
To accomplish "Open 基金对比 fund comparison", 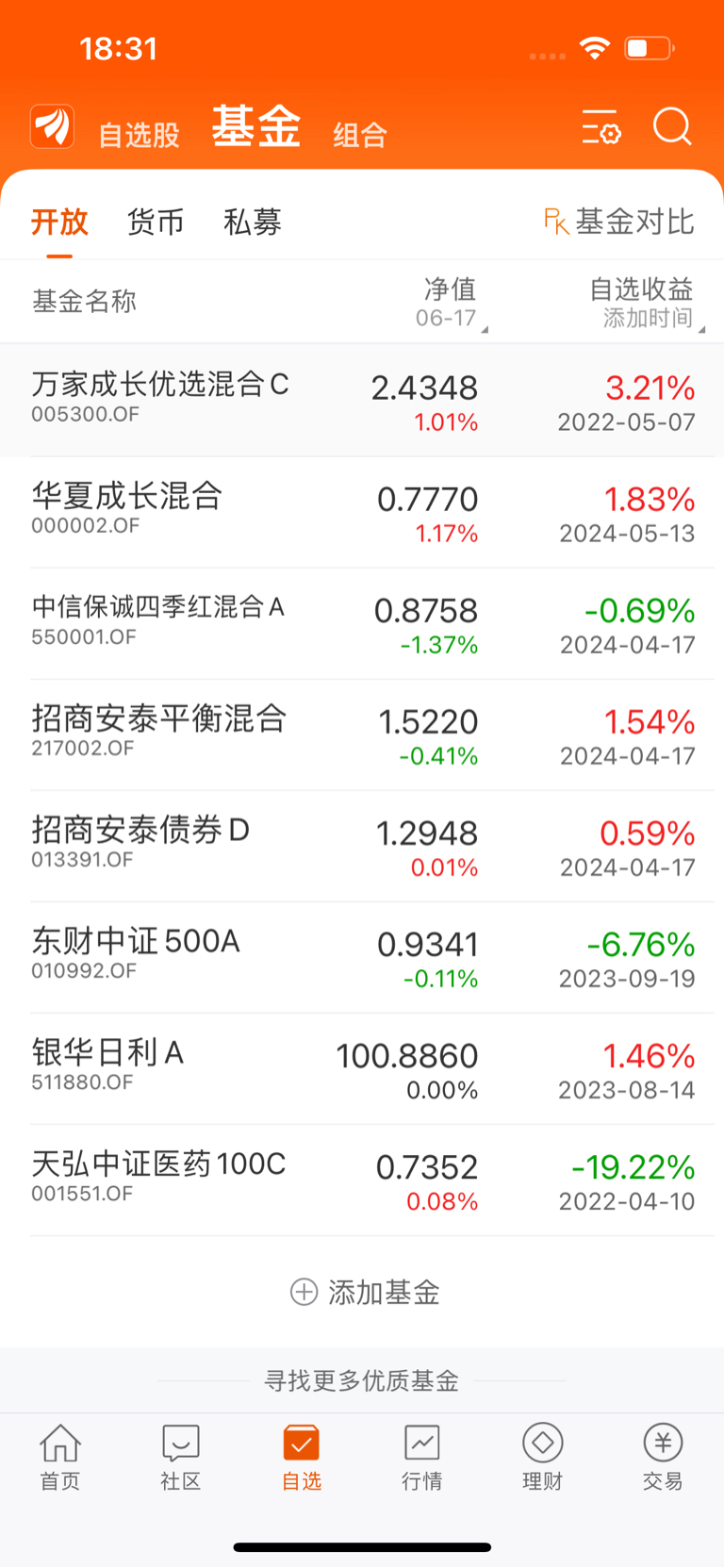I will point(619,223).
